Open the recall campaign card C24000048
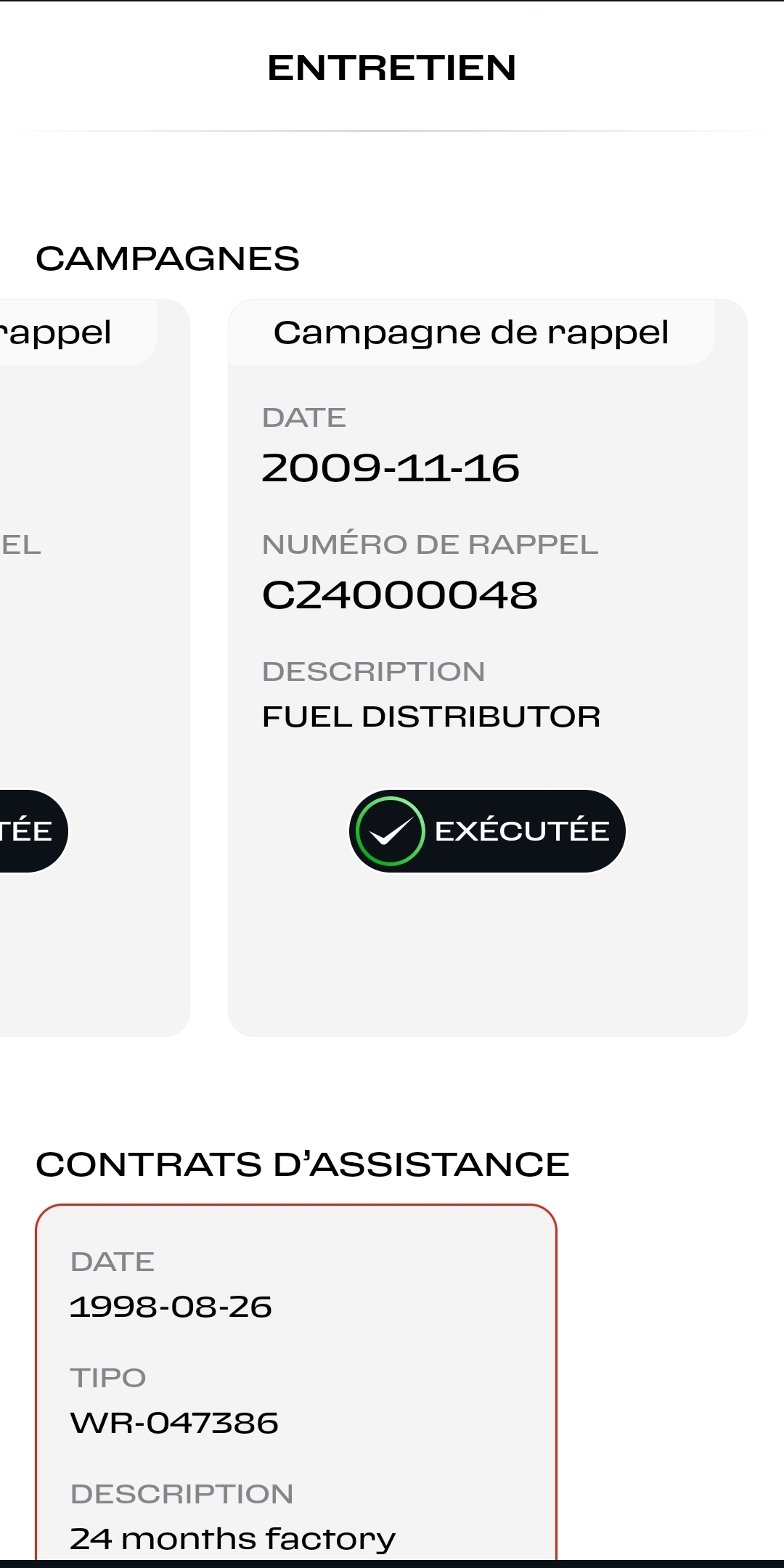This screenshot has width=784, height=1568. pyautogui.click(x=488, y=668)
